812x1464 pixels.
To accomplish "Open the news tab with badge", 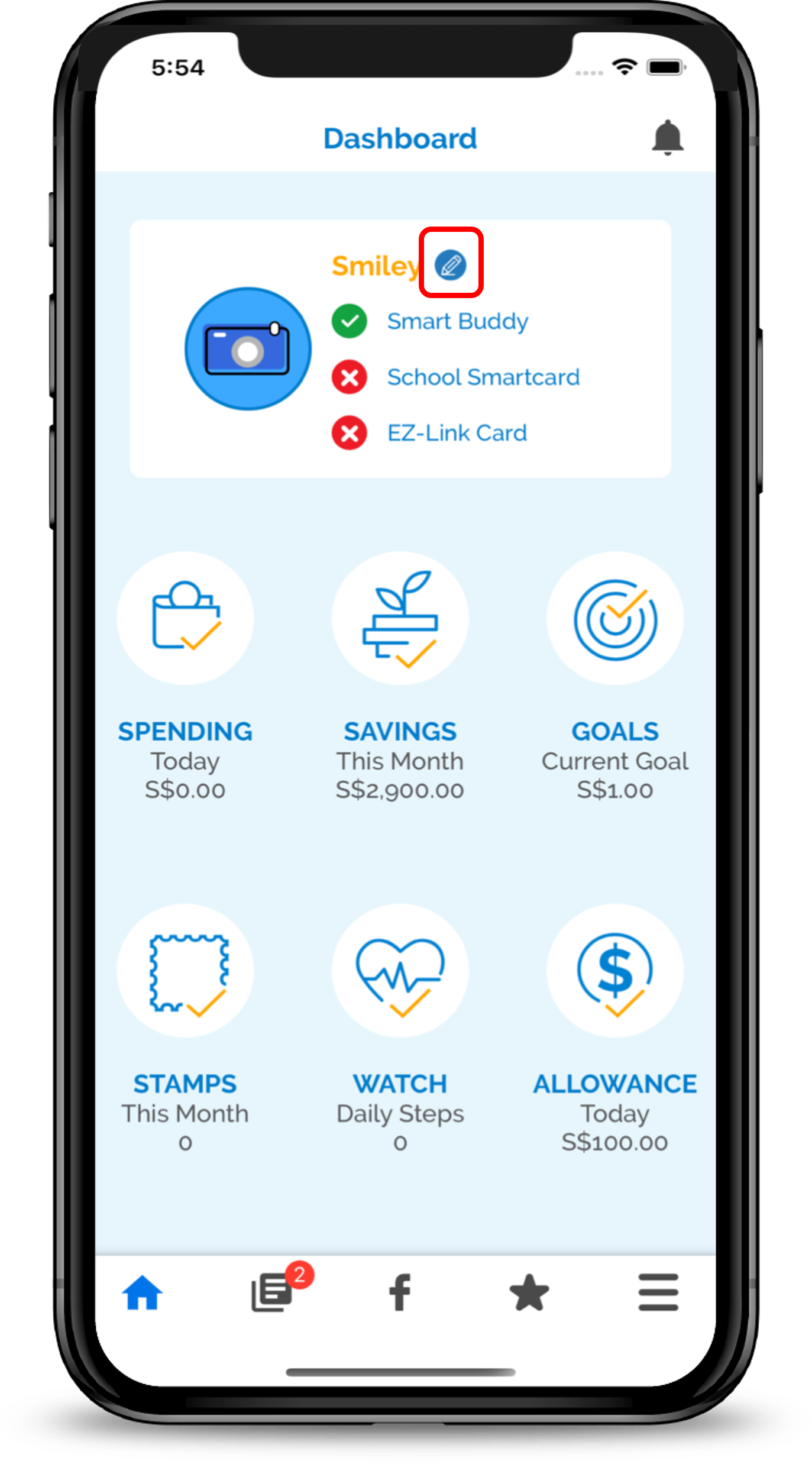I will pyautogui.click(x=272, y=1292).
